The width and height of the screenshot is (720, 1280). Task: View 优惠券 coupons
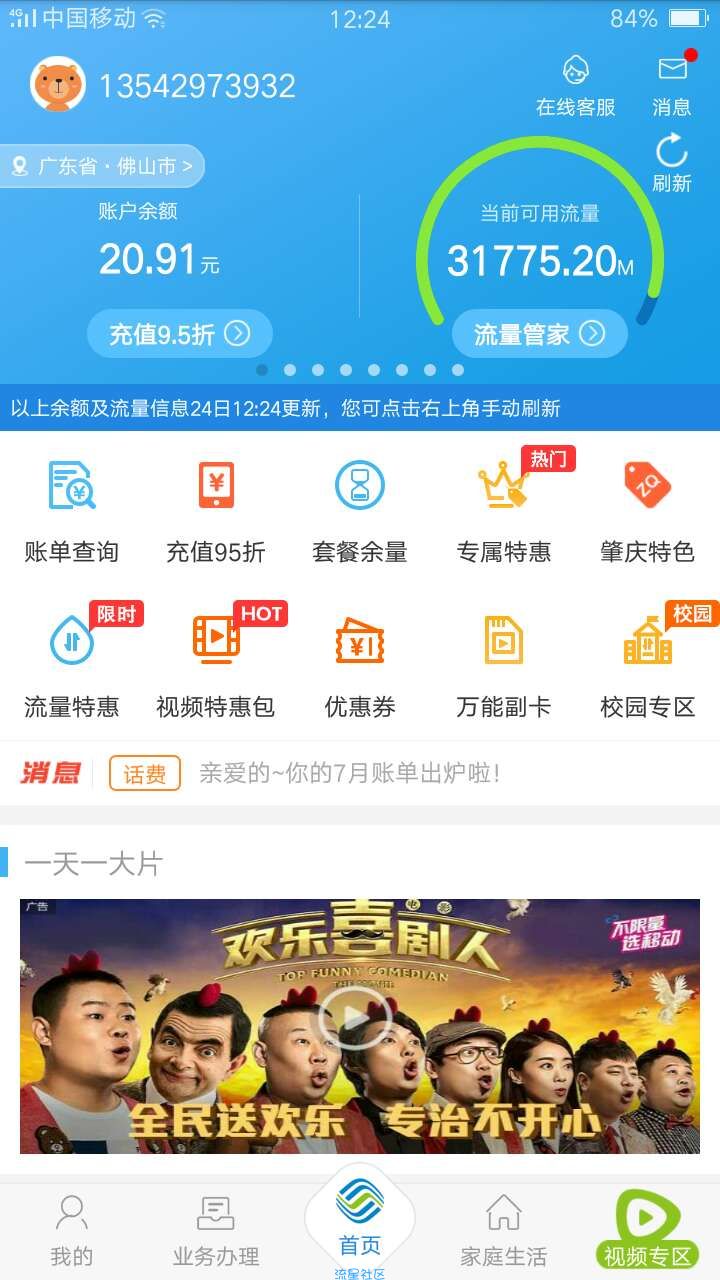click(360, 665)
